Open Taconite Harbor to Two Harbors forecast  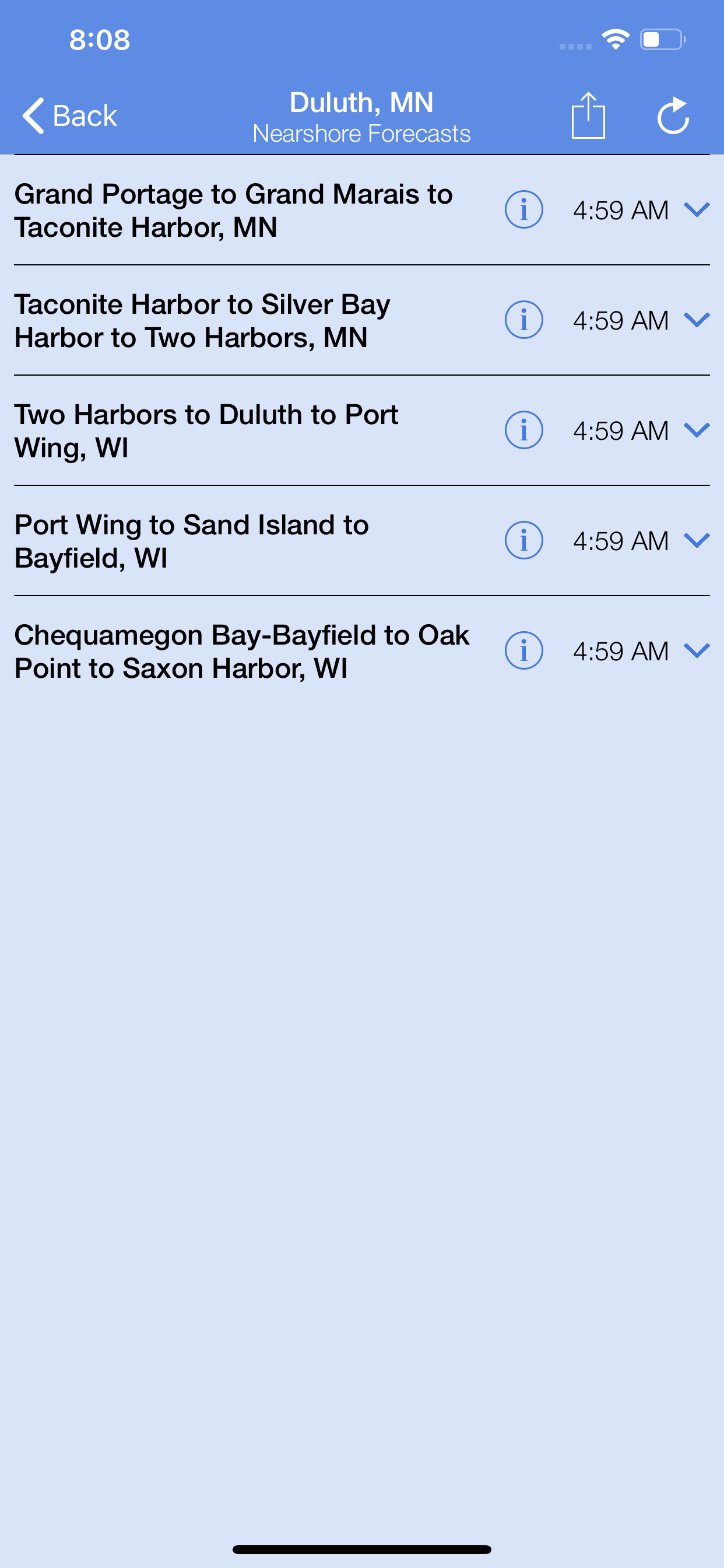(x=203, y=321)
